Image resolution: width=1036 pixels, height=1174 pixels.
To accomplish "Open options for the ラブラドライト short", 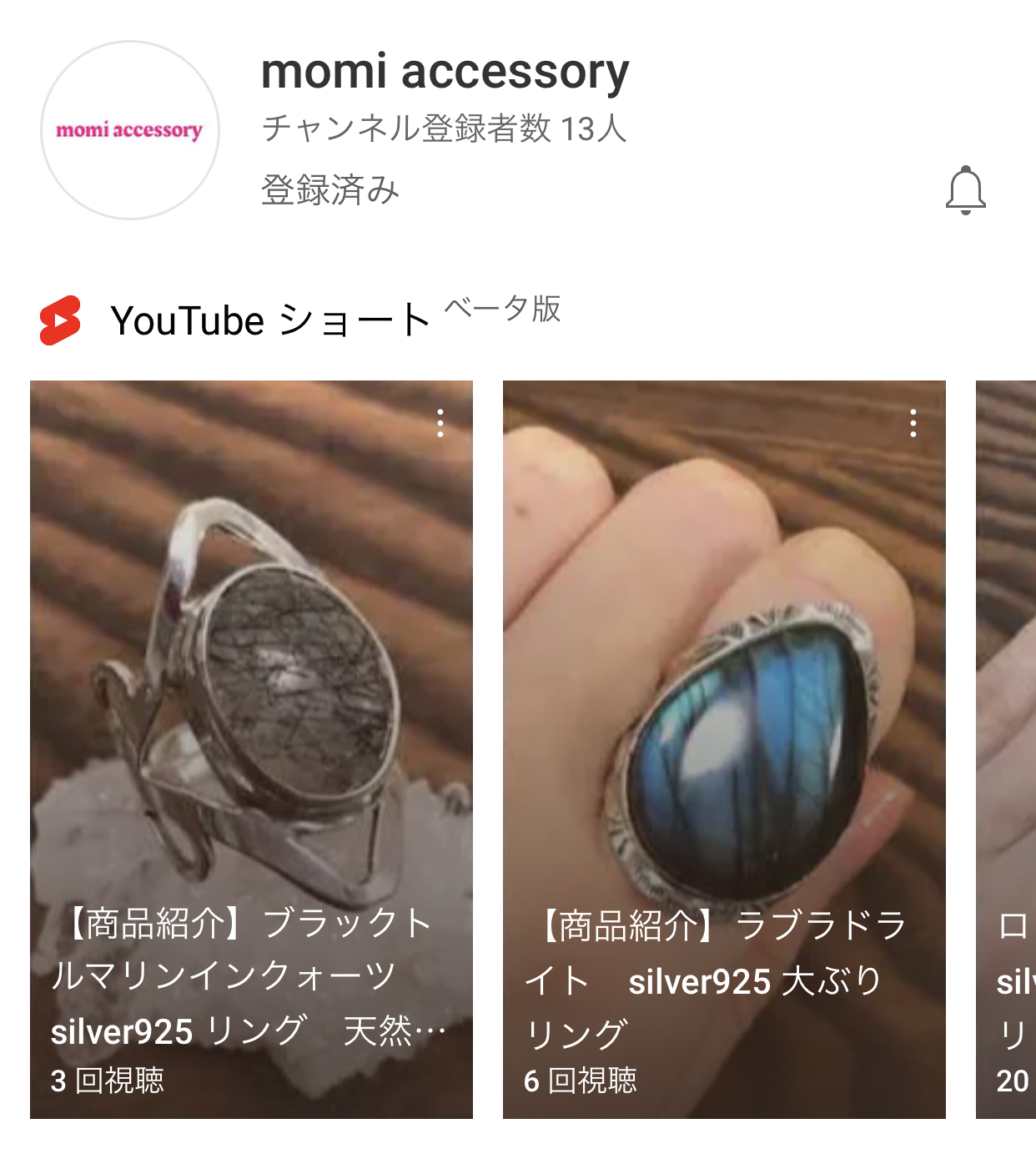I will coord(913,423).
